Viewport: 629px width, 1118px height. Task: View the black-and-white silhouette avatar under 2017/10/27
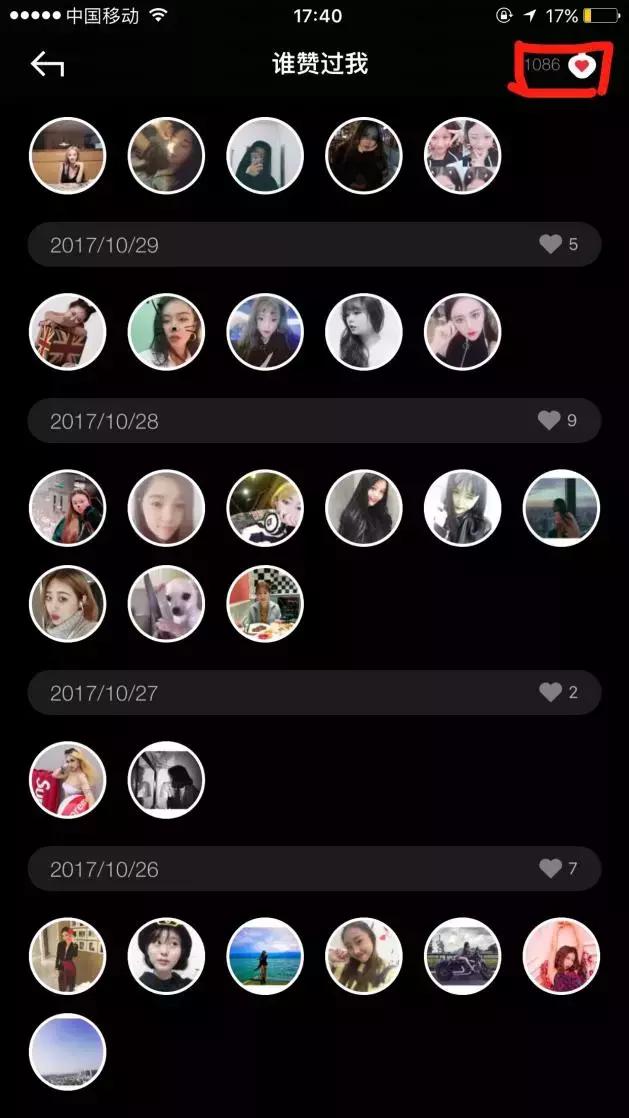(166, 780)
